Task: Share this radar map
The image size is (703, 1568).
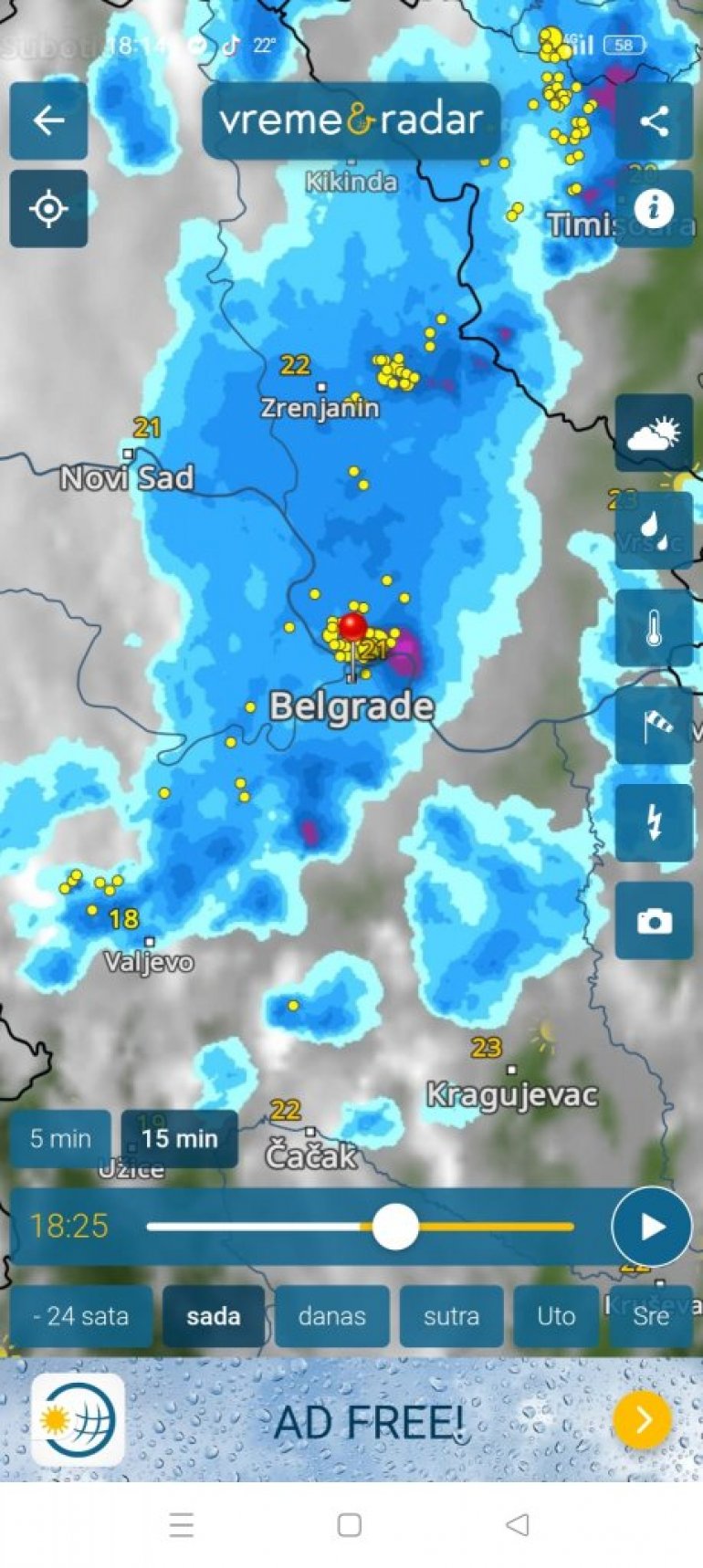Action: (654, 121)
